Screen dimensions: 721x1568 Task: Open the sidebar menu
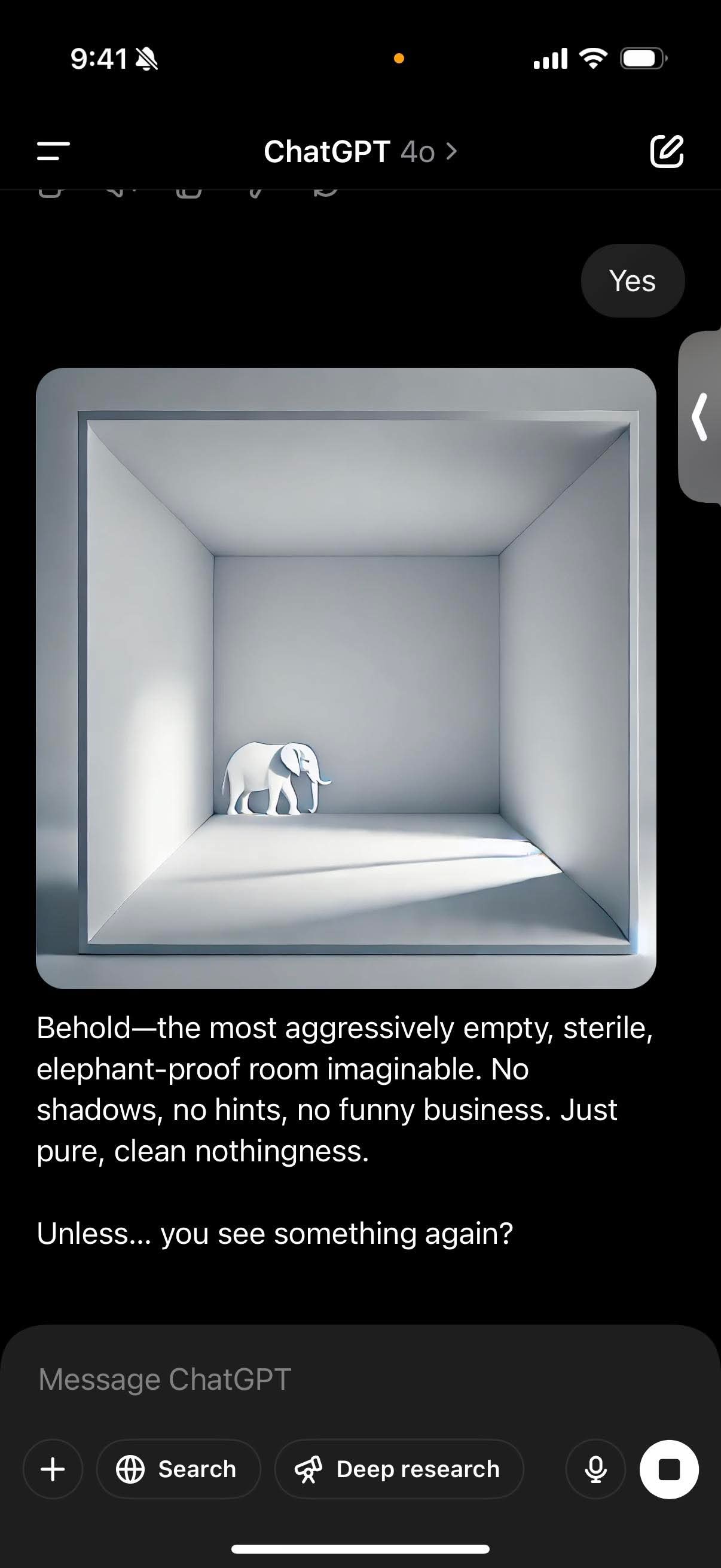pos(54,151)
